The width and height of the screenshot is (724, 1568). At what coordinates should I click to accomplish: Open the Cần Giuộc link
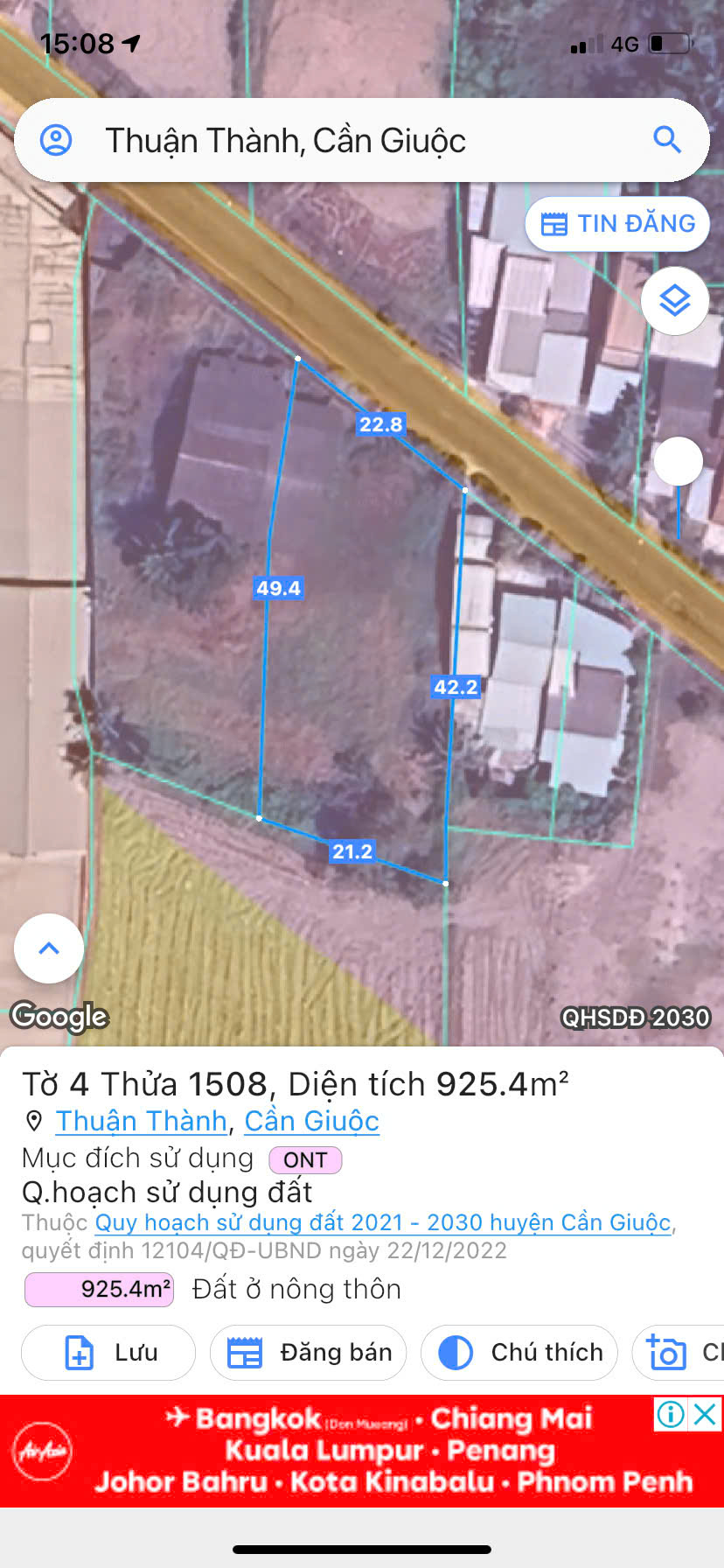pyautogui.click(x=311, y=1121)
